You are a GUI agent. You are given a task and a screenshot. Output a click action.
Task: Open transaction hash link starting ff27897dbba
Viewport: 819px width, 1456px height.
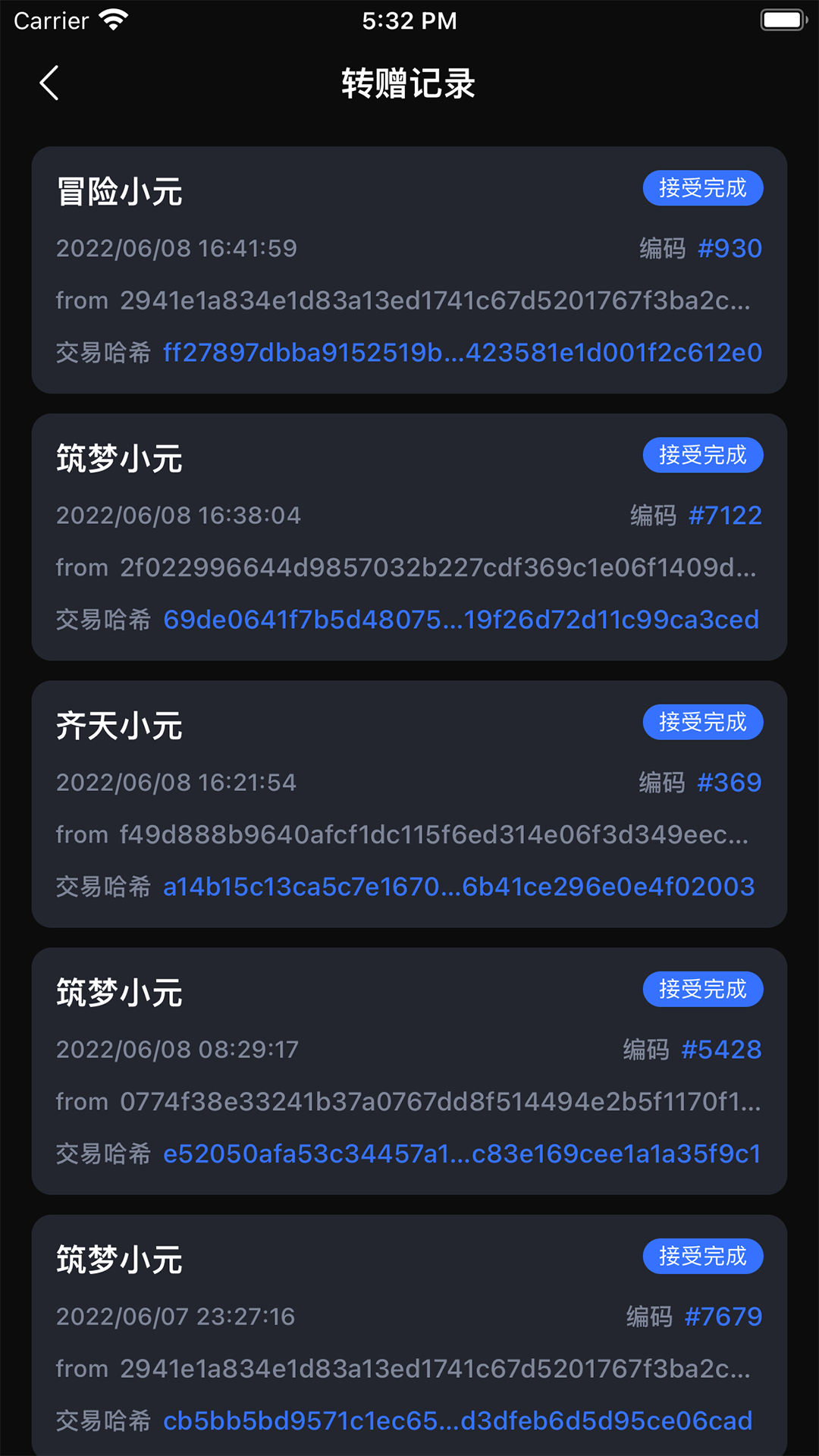tap(462, 353)
